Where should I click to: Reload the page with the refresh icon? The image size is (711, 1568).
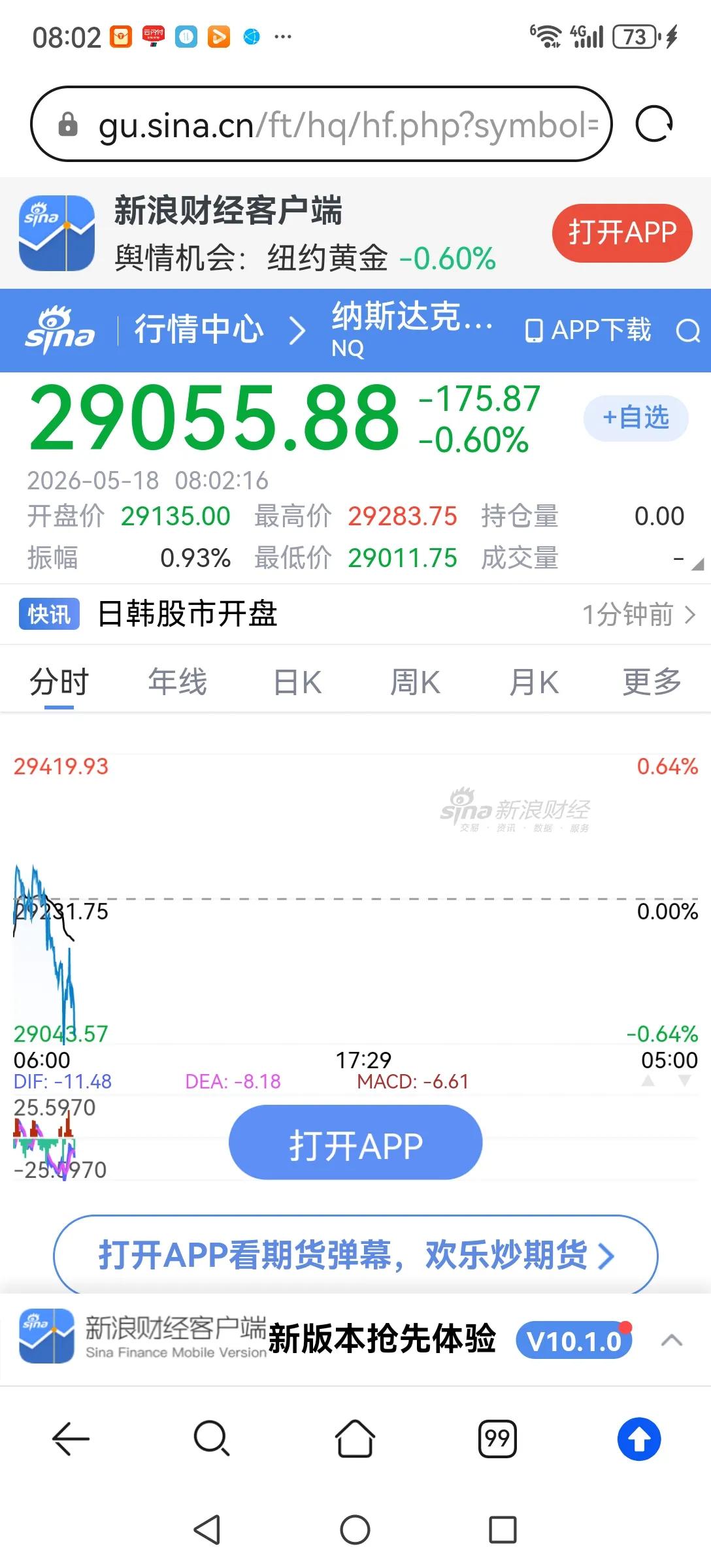pos(654,124)
